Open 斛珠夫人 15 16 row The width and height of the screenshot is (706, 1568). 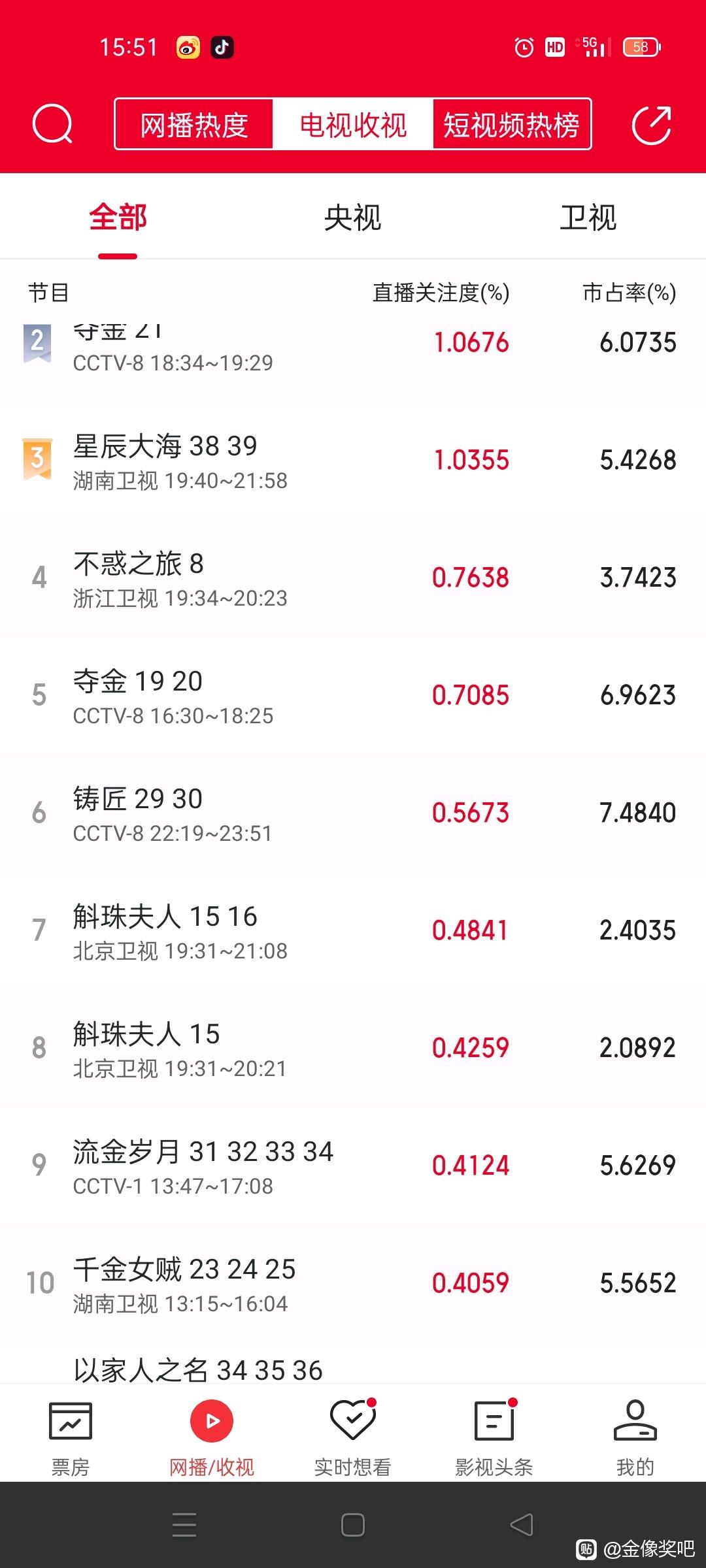coord(353,931)
